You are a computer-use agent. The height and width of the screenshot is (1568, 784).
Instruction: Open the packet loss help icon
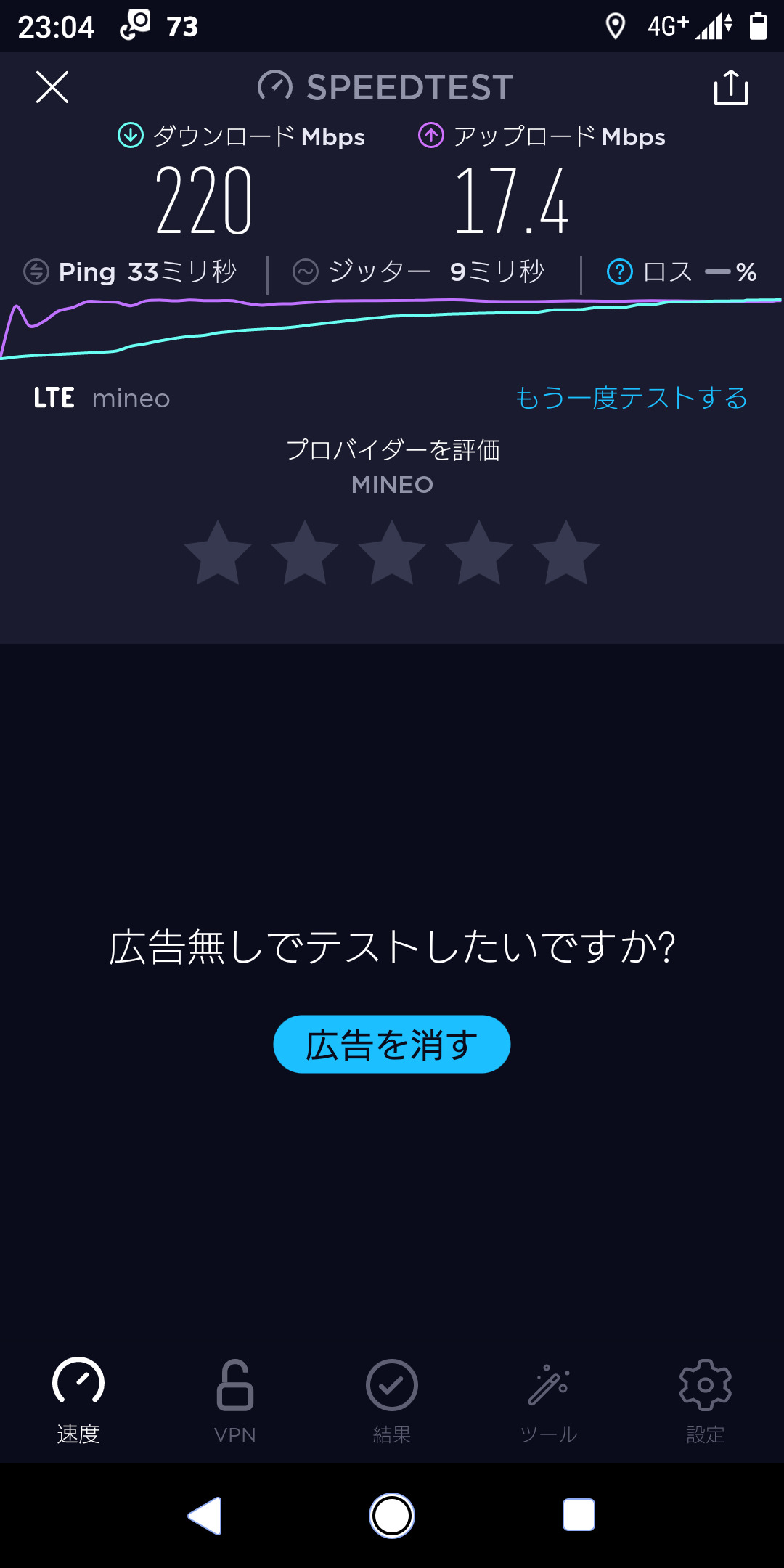pyautogui.click(x=619, y=272)
